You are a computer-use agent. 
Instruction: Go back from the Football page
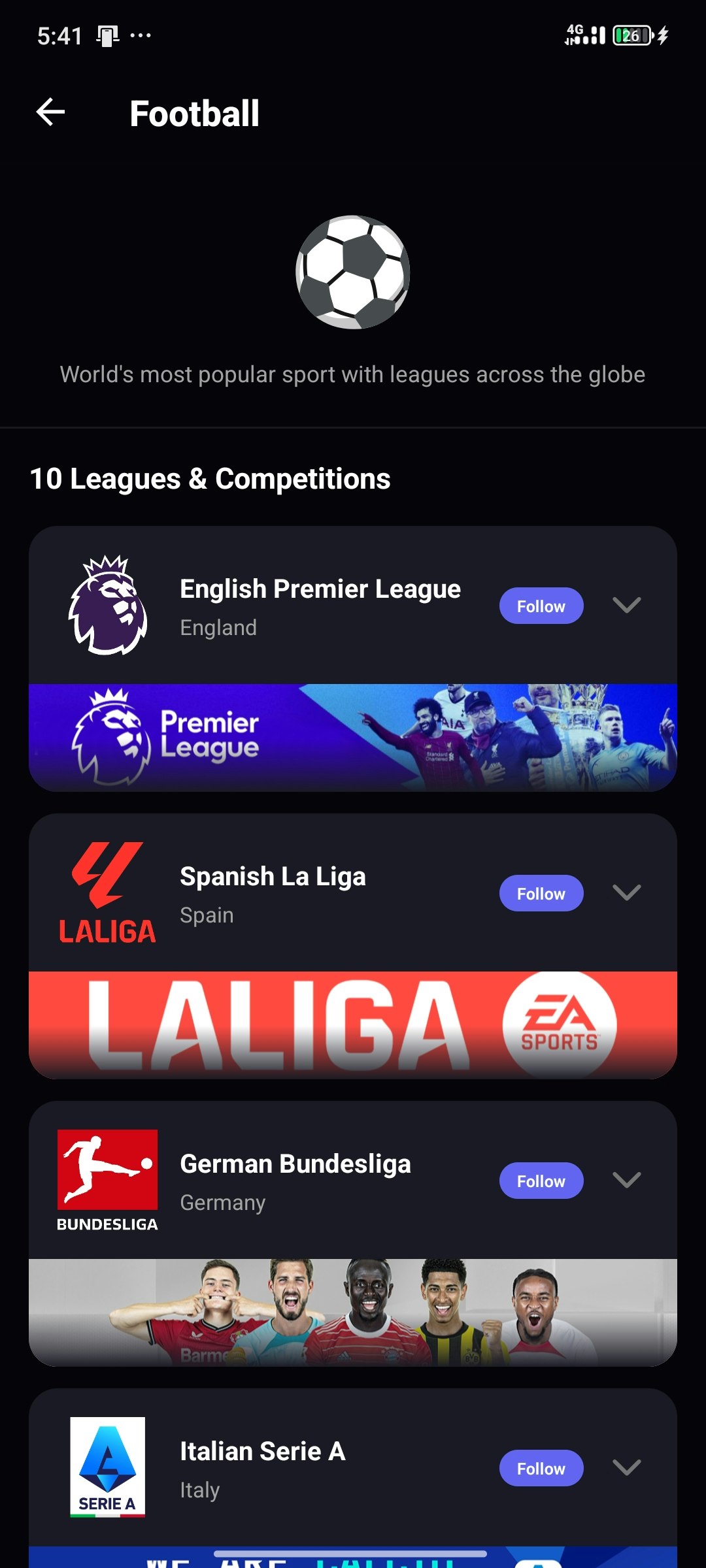click(50, 112)
